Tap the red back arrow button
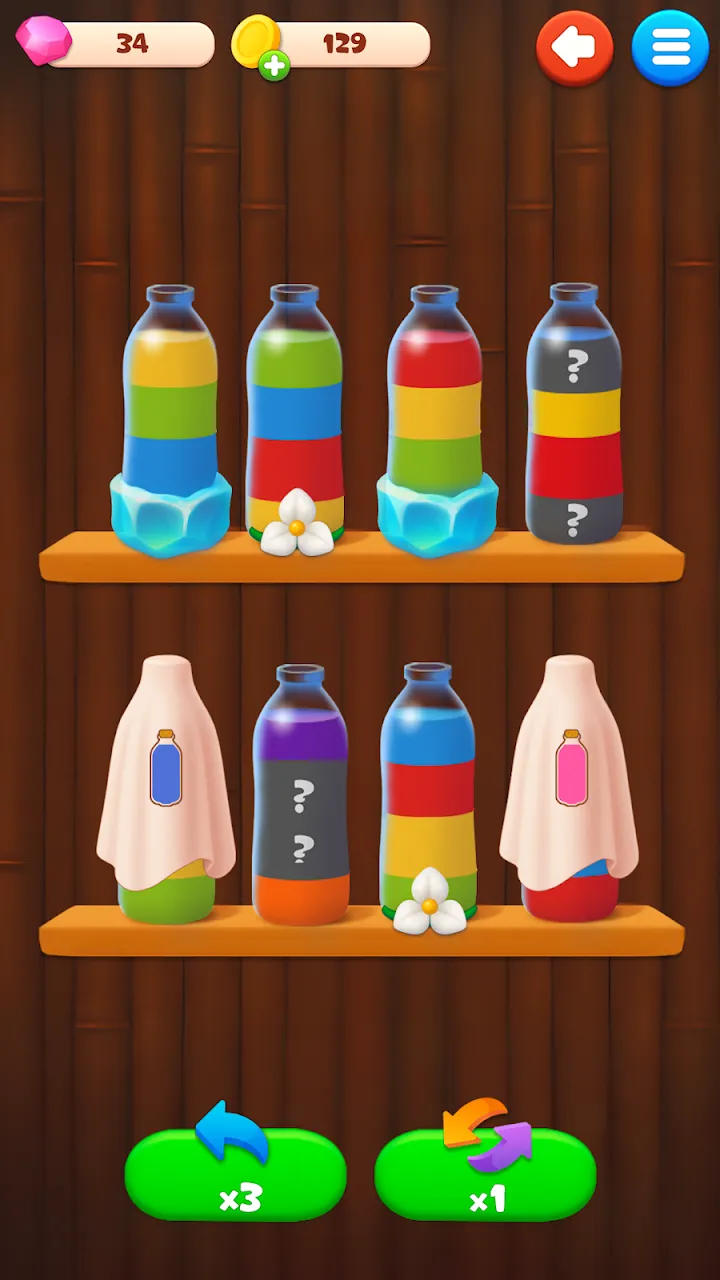The width and height of the screenshot is (720, 1280). click(574, 47)
